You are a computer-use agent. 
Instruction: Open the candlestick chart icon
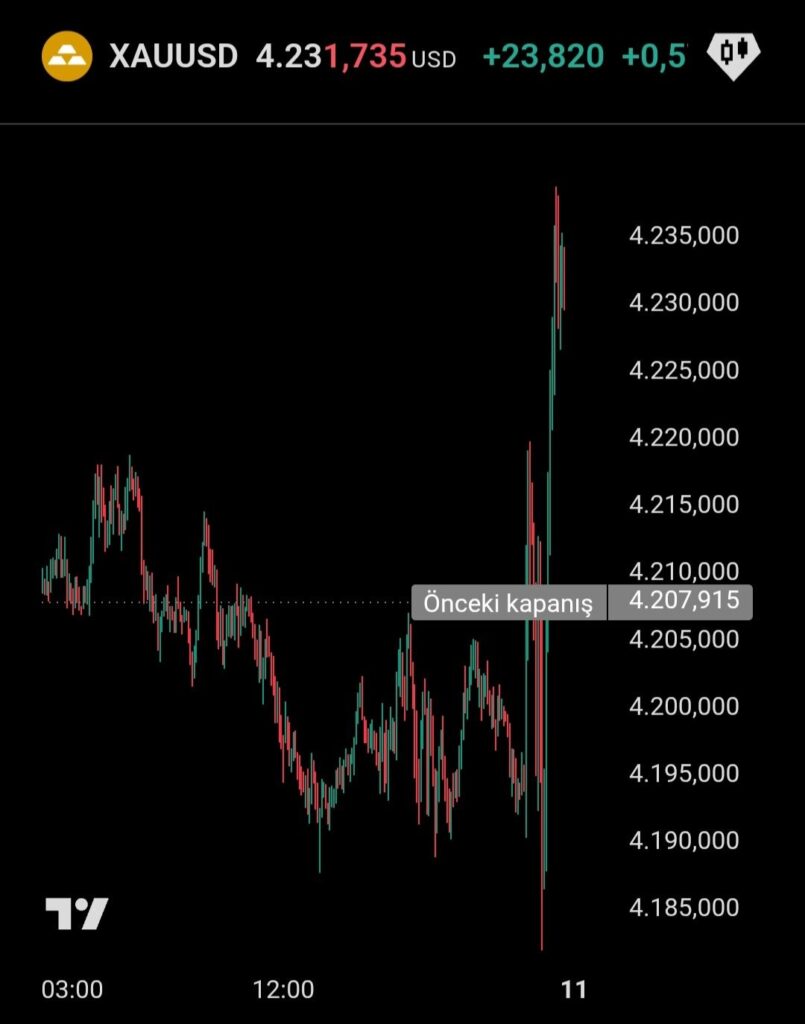tap(733, 55)
